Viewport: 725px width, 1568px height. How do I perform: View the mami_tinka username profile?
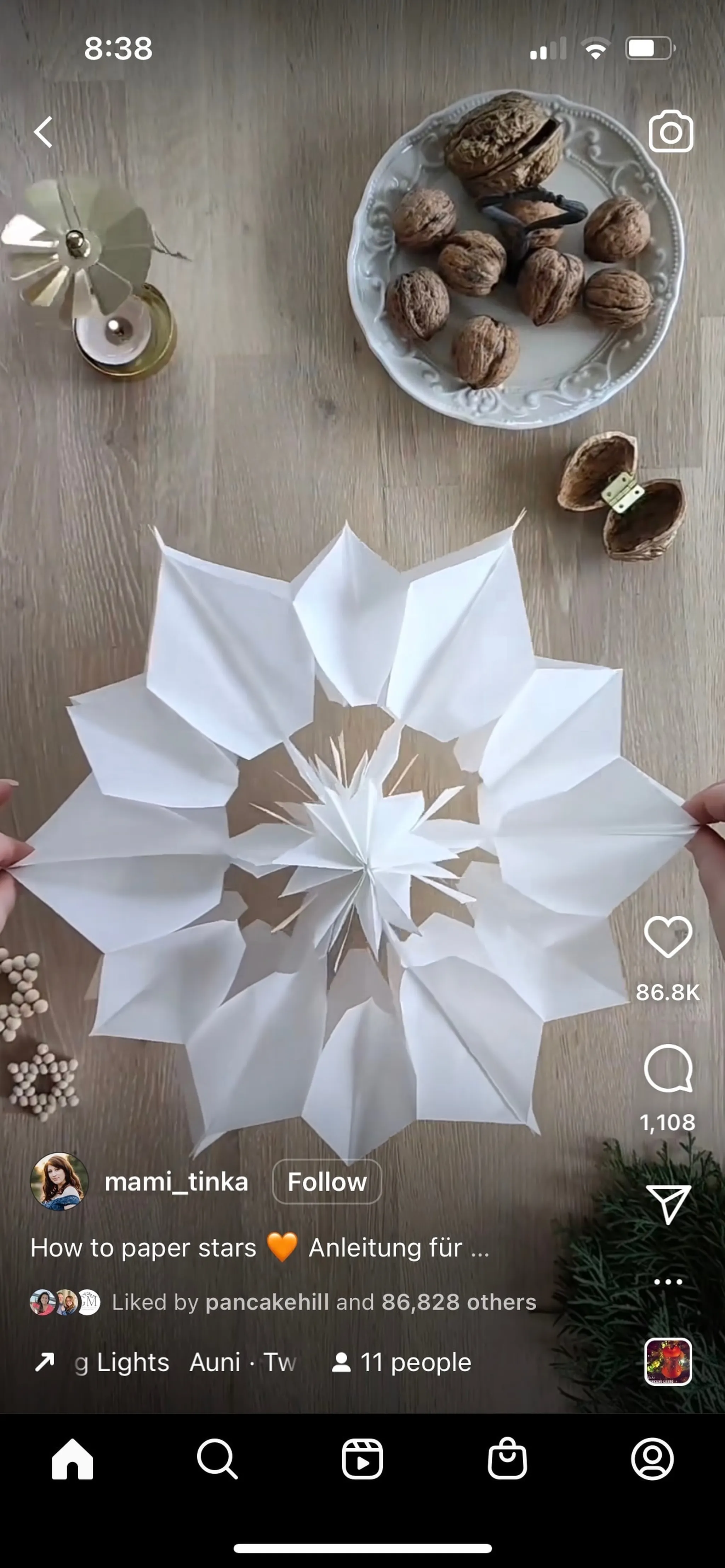[x=176, y=1182]
